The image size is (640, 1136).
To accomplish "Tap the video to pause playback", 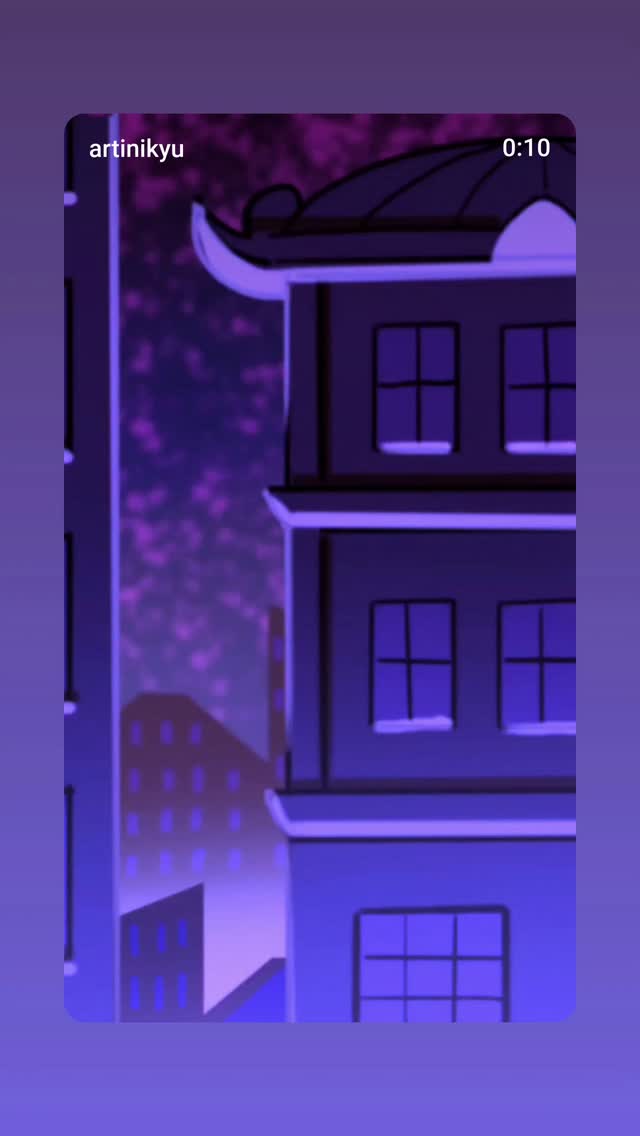I will click(x=320, y=567).
